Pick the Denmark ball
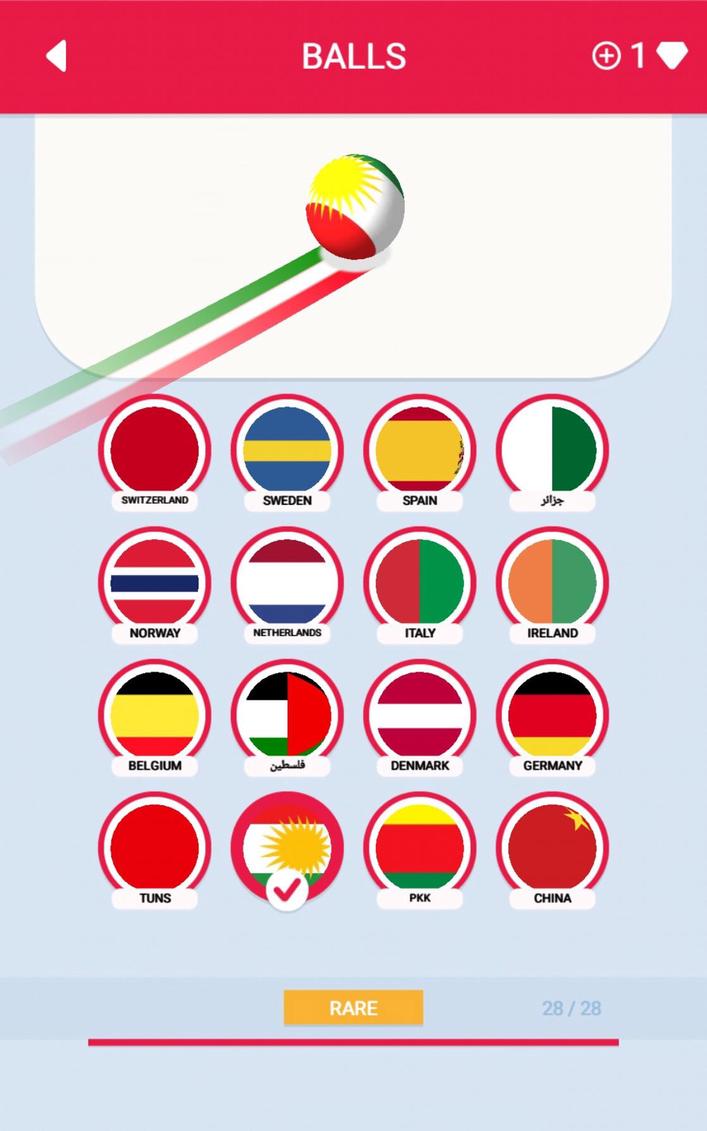Viewport: 707px width, 1131px height. (x=420, y=715)
